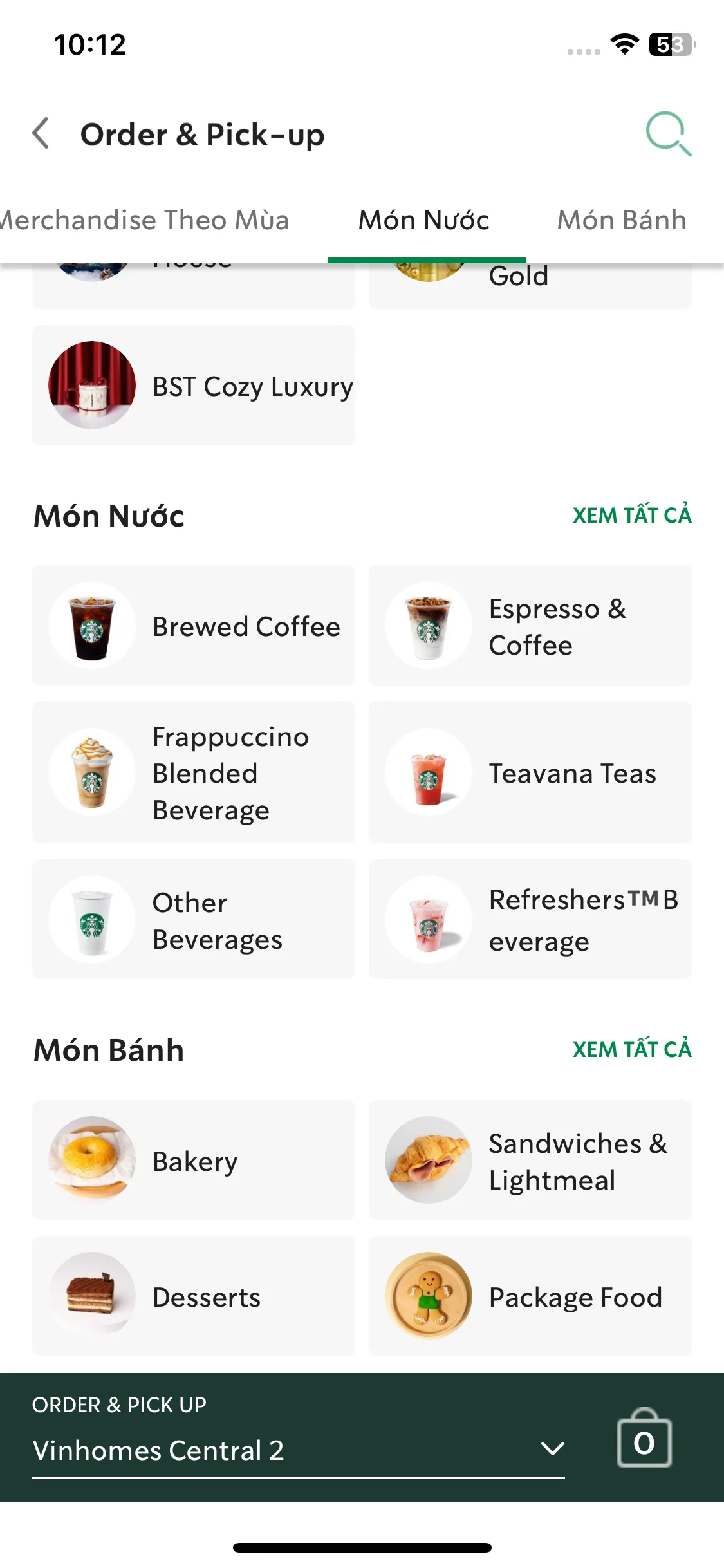Browse Sandwiches & Lightmeal

[x=530, y=1160]
